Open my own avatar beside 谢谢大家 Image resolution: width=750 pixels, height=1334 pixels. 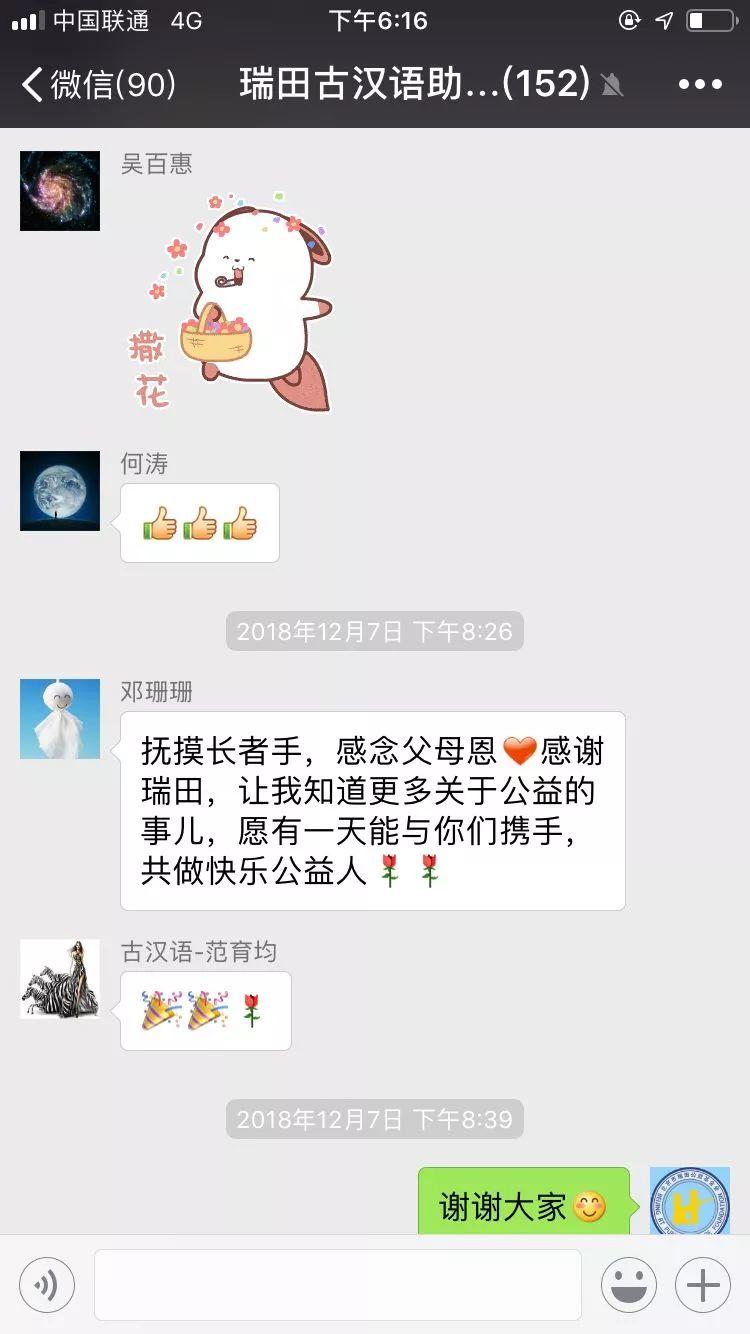pos(689,1201)
